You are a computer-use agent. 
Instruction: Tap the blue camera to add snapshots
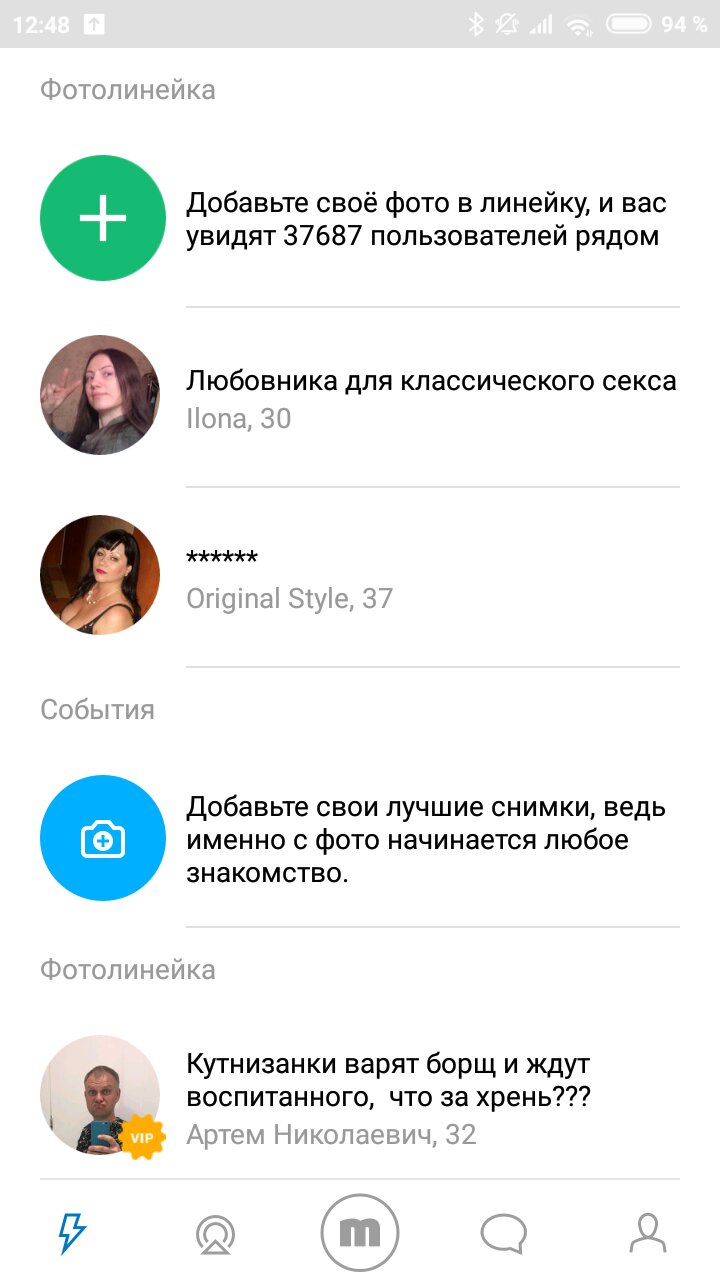point(102,838)
